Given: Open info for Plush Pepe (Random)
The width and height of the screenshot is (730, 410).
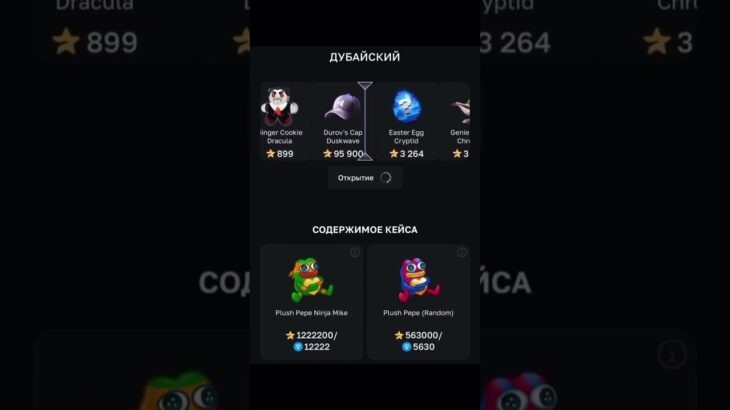Looking at the screenshot, I should (462, 253).
